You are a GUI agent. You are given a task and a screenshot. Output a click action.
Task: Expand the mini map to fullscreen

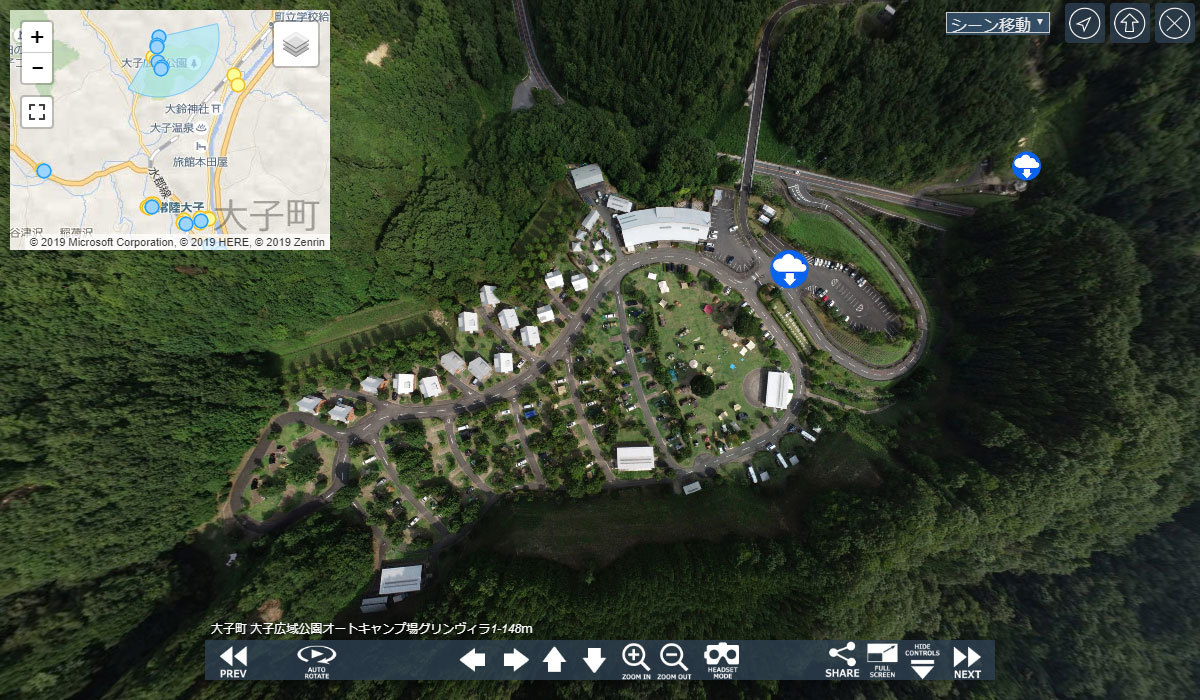[37, 112]
